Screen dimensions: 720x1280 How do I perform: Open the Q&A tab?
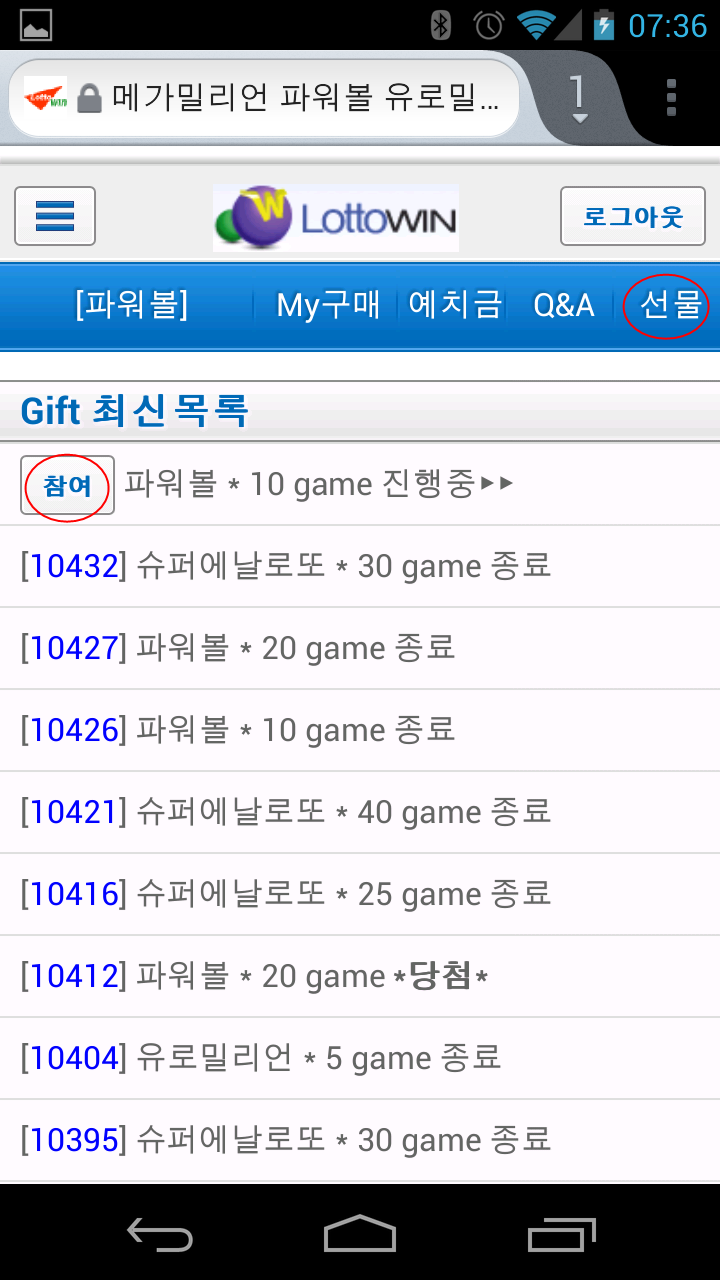563,305
